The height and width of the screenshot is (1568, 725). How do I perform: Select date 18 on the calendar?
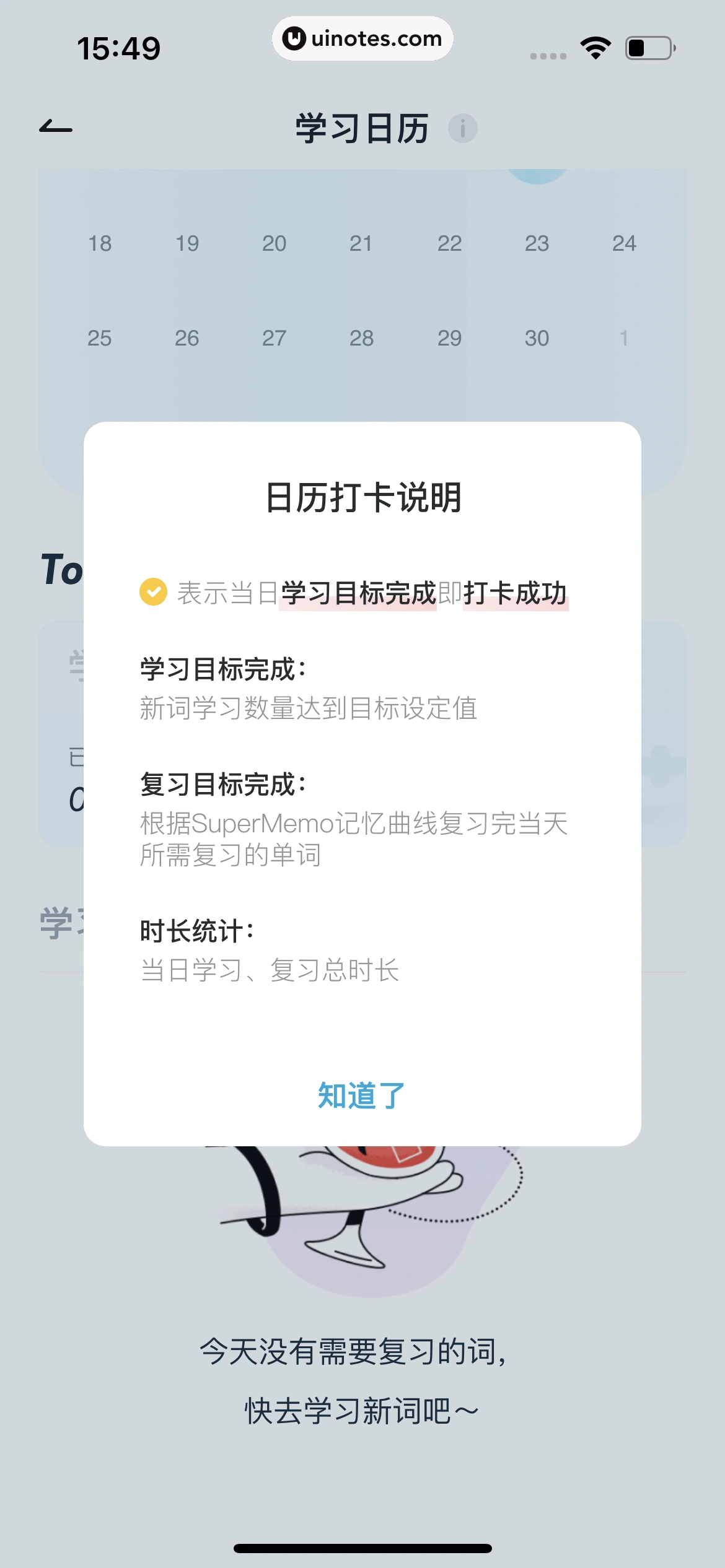(100, 243)
